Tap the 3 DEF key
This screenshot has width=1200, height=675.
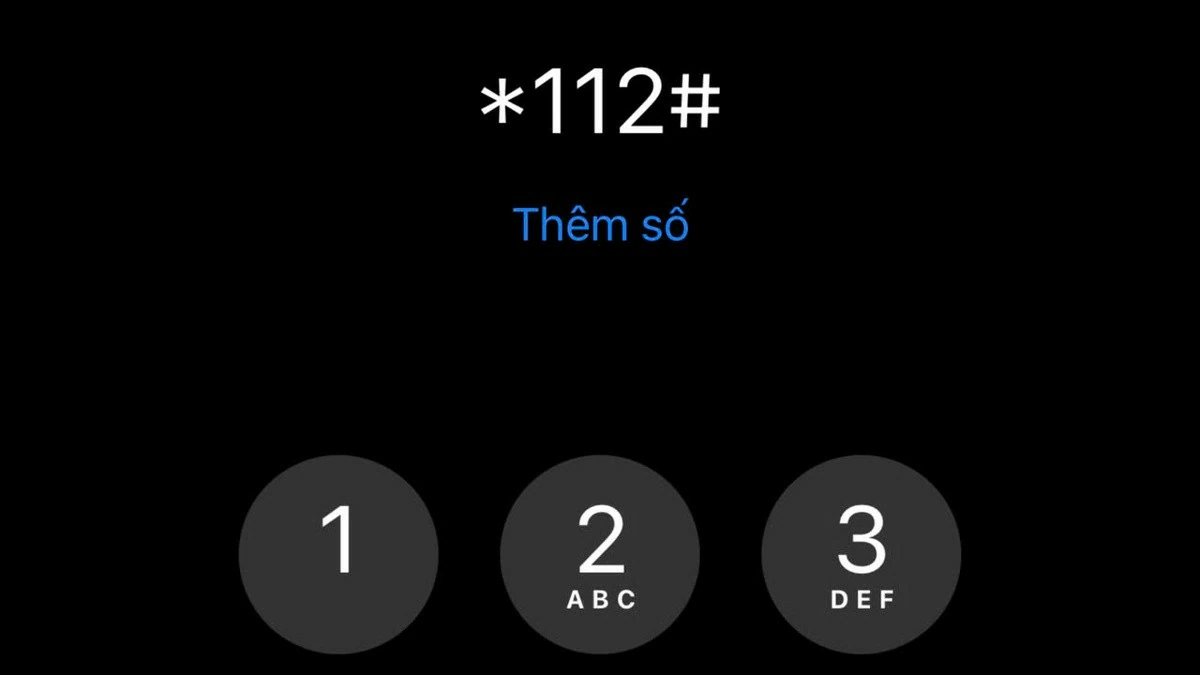[861, 555]
